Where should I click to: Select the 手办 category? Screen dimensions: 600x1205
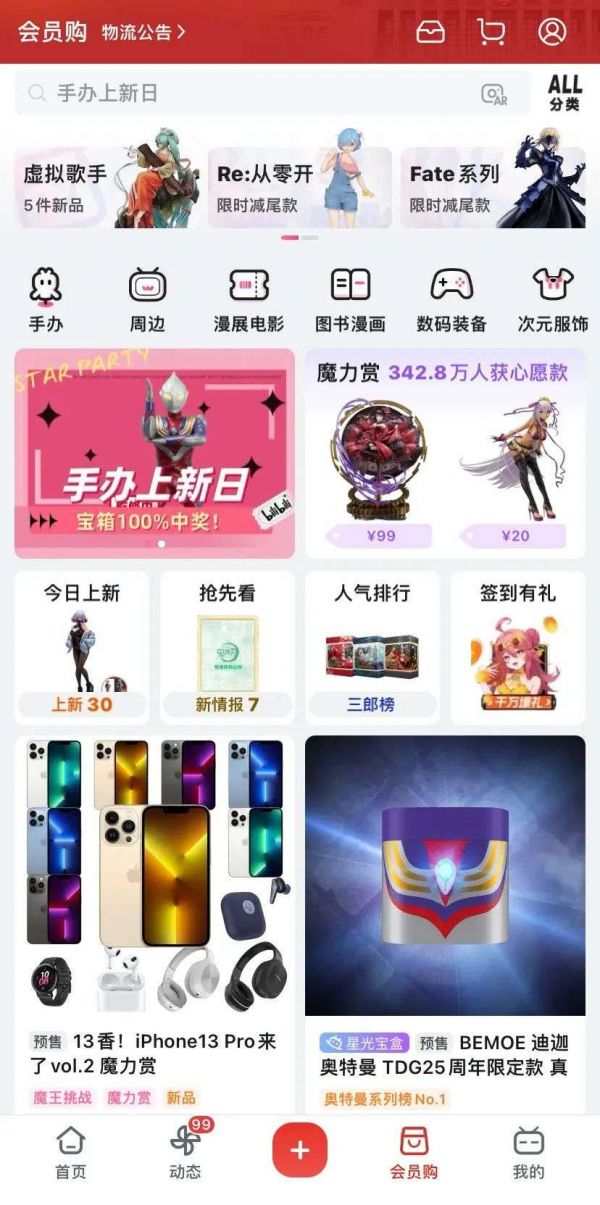pyautogui.click(x=46, y=300)
